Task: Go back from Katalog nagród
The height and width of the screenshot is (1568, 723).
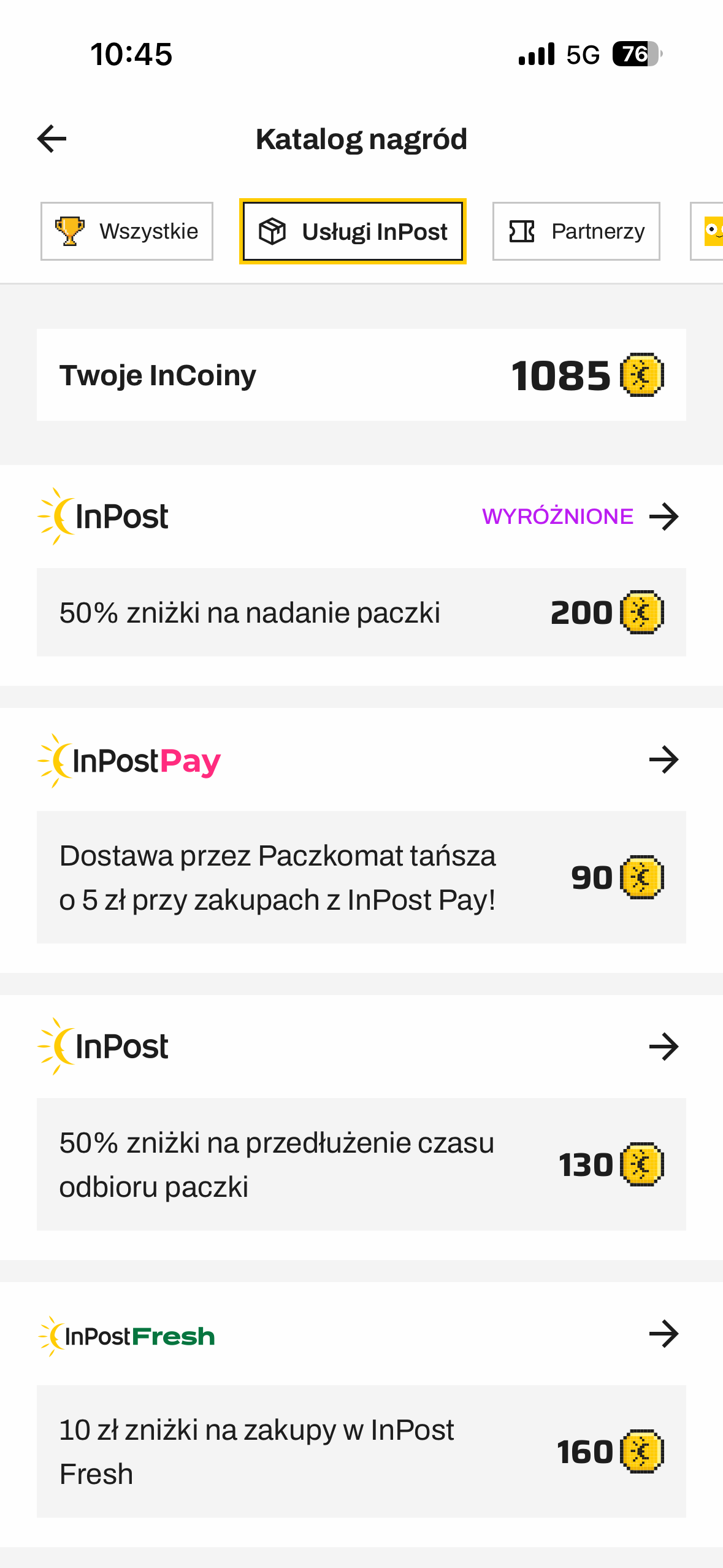Action: (52, 139)
